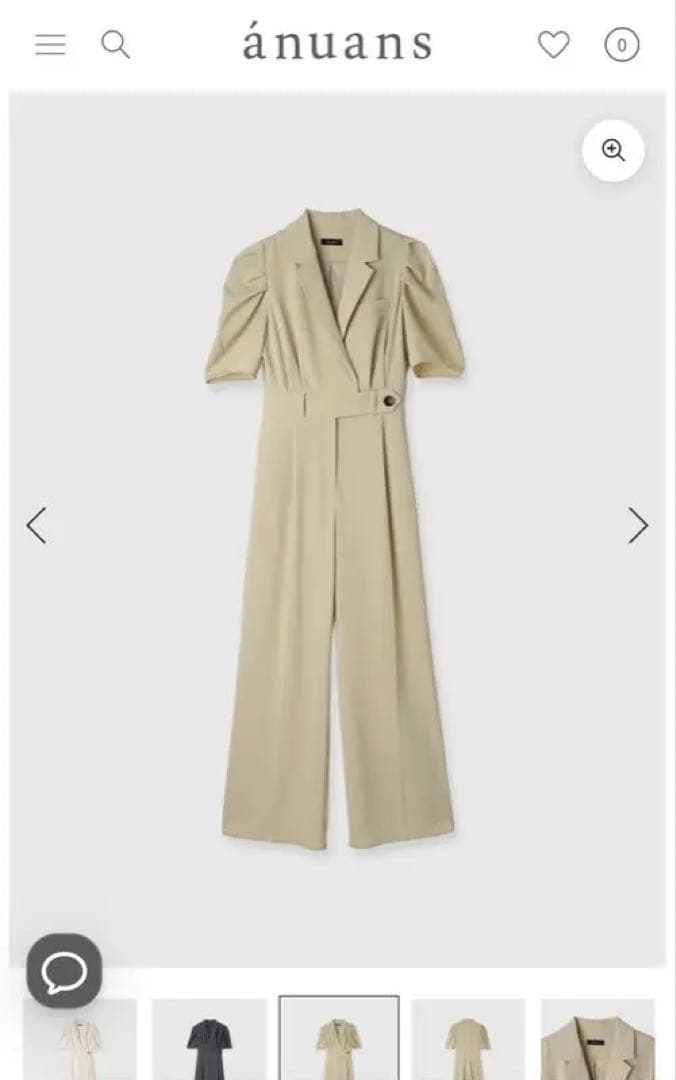Zoom into the product image
676x1080 pixels.
613,151
